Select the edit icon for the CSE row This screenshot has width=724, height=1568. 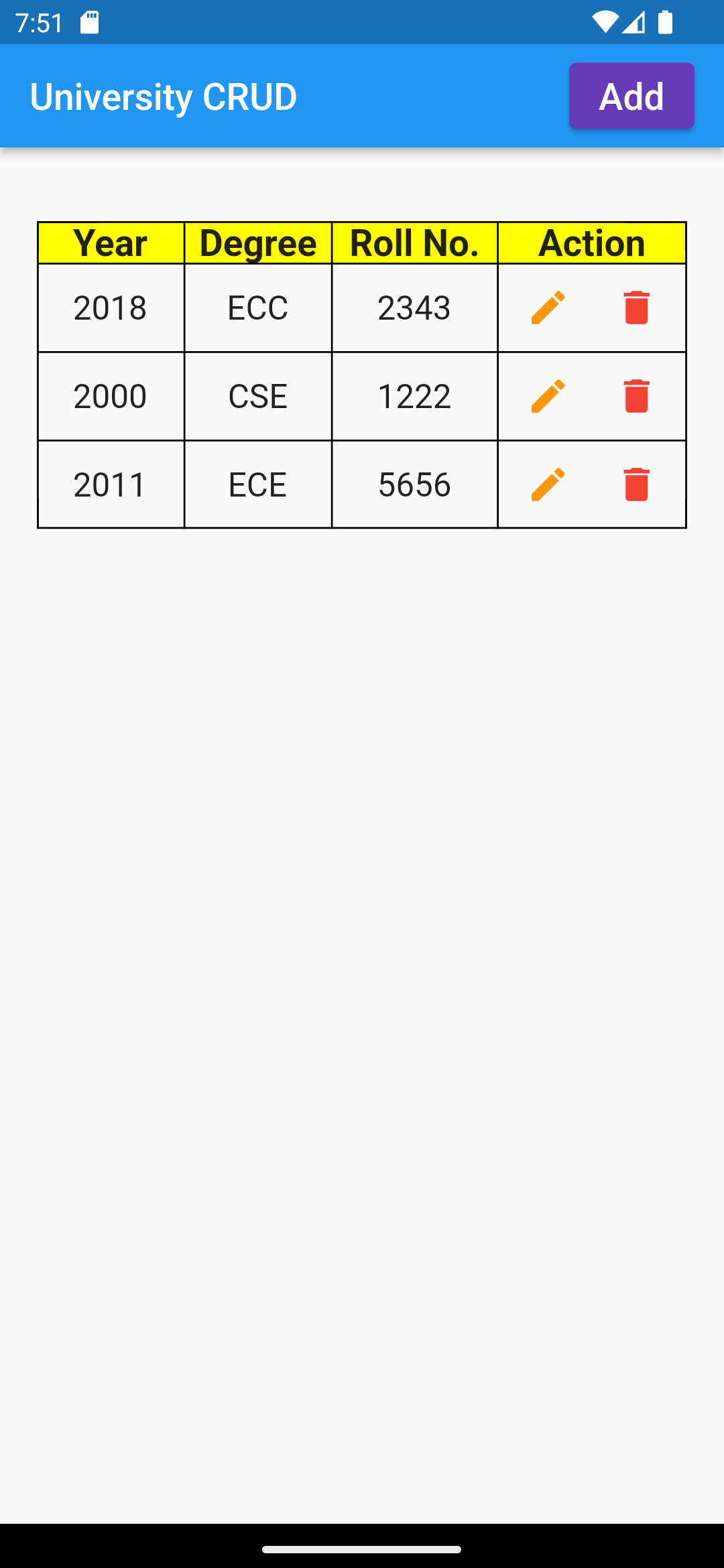(x=546, y=396)
